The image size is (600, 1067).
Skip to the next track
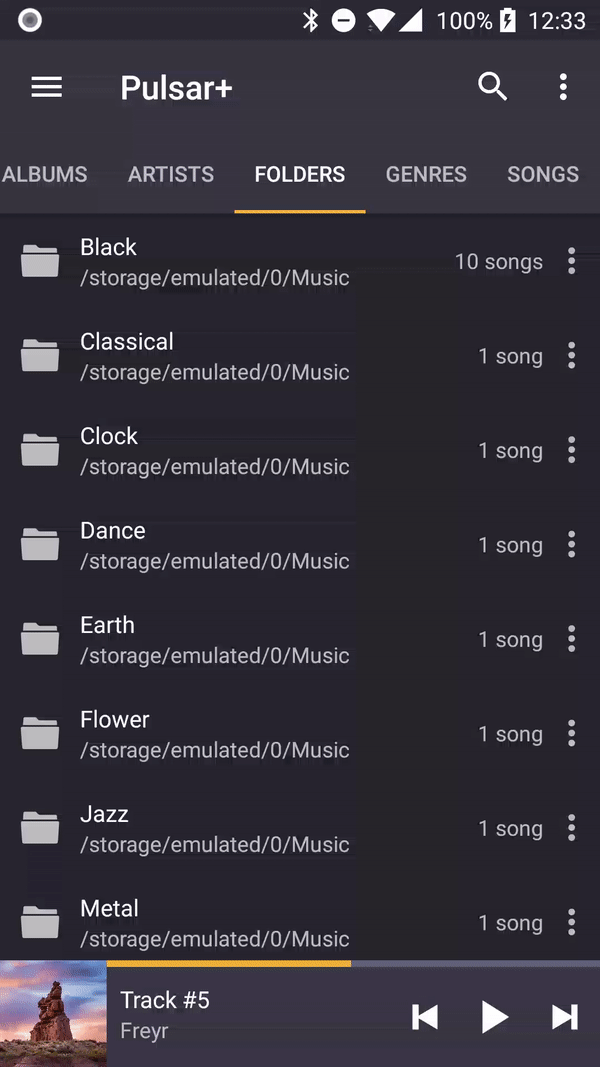pos(564,1017)
